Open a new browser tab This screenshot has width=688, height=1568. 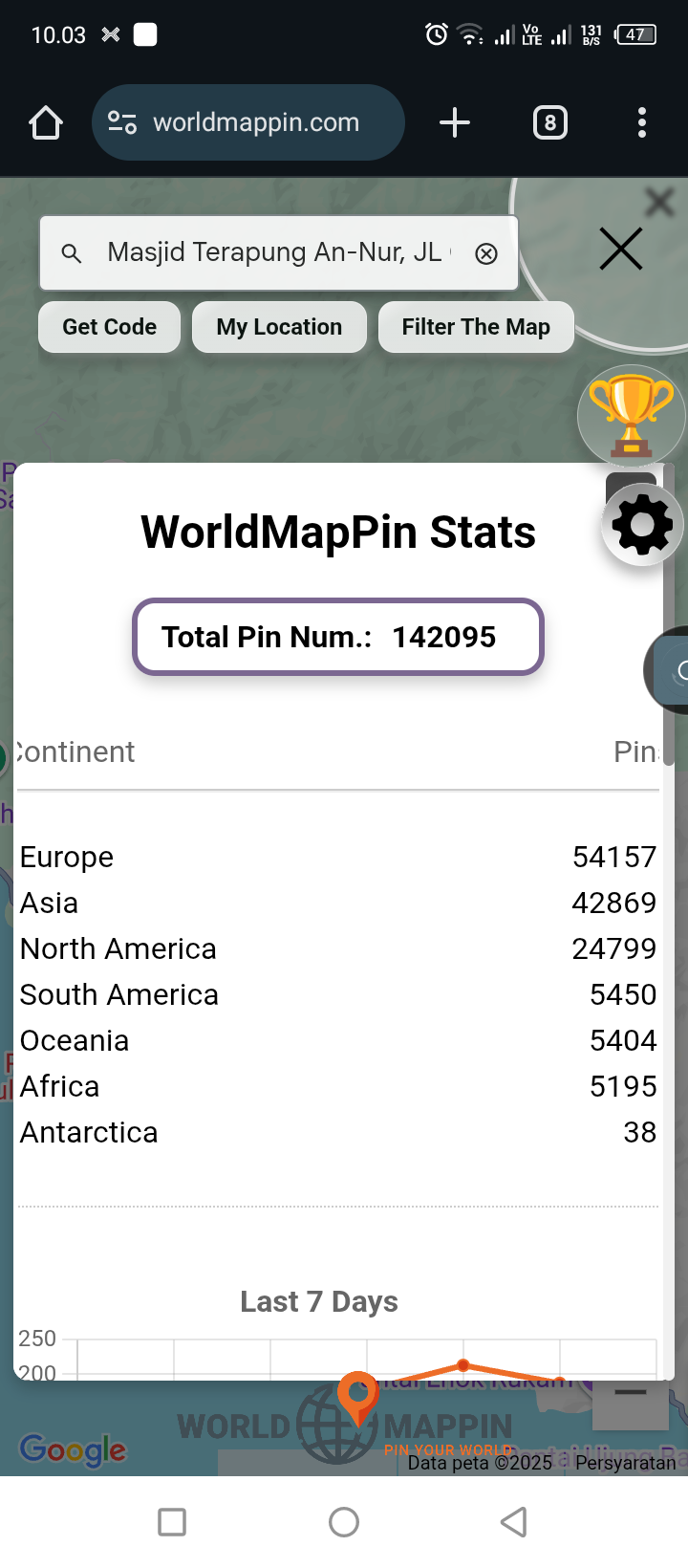(455, 122)
